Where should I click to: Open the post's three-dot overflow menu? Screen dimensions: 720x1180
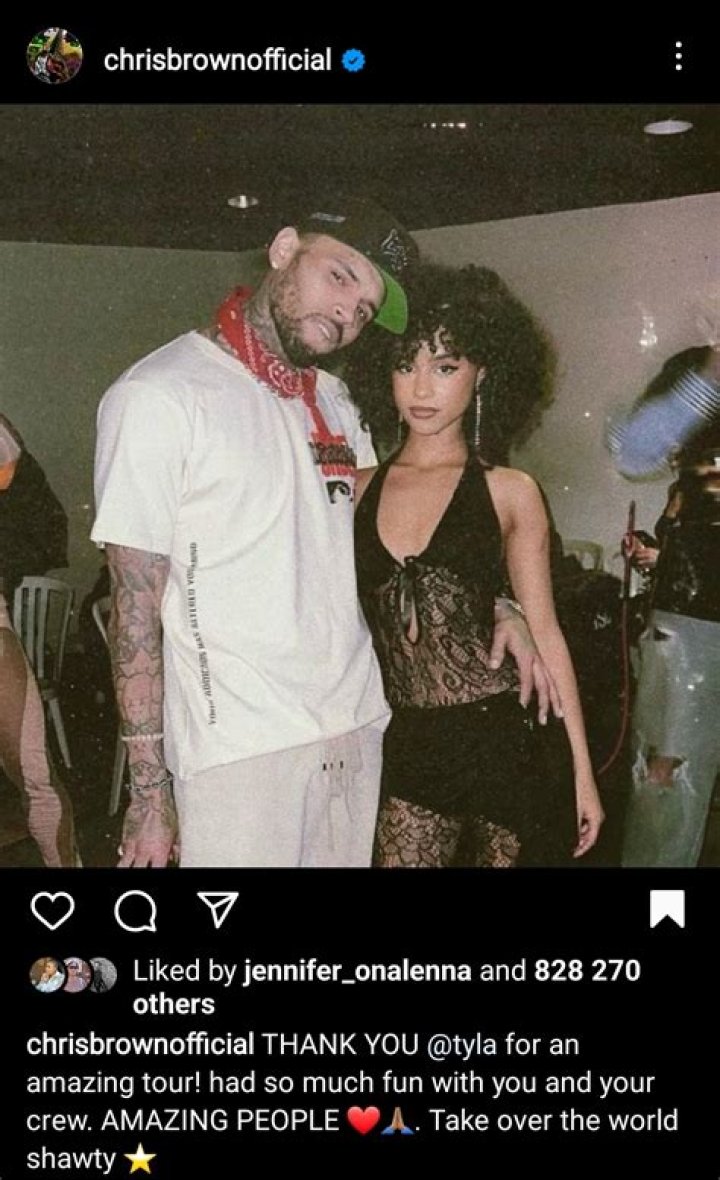[679, 56]
